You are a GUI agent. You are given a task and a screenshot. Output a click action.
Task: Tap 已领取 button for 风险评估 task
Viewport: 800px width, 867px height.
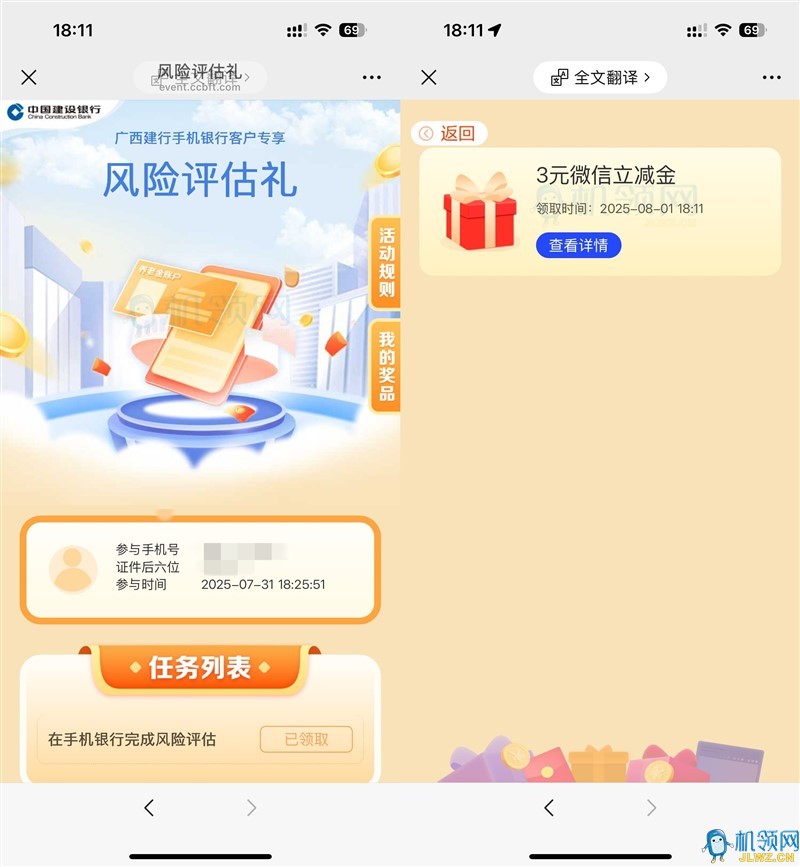tap(306, 739)
